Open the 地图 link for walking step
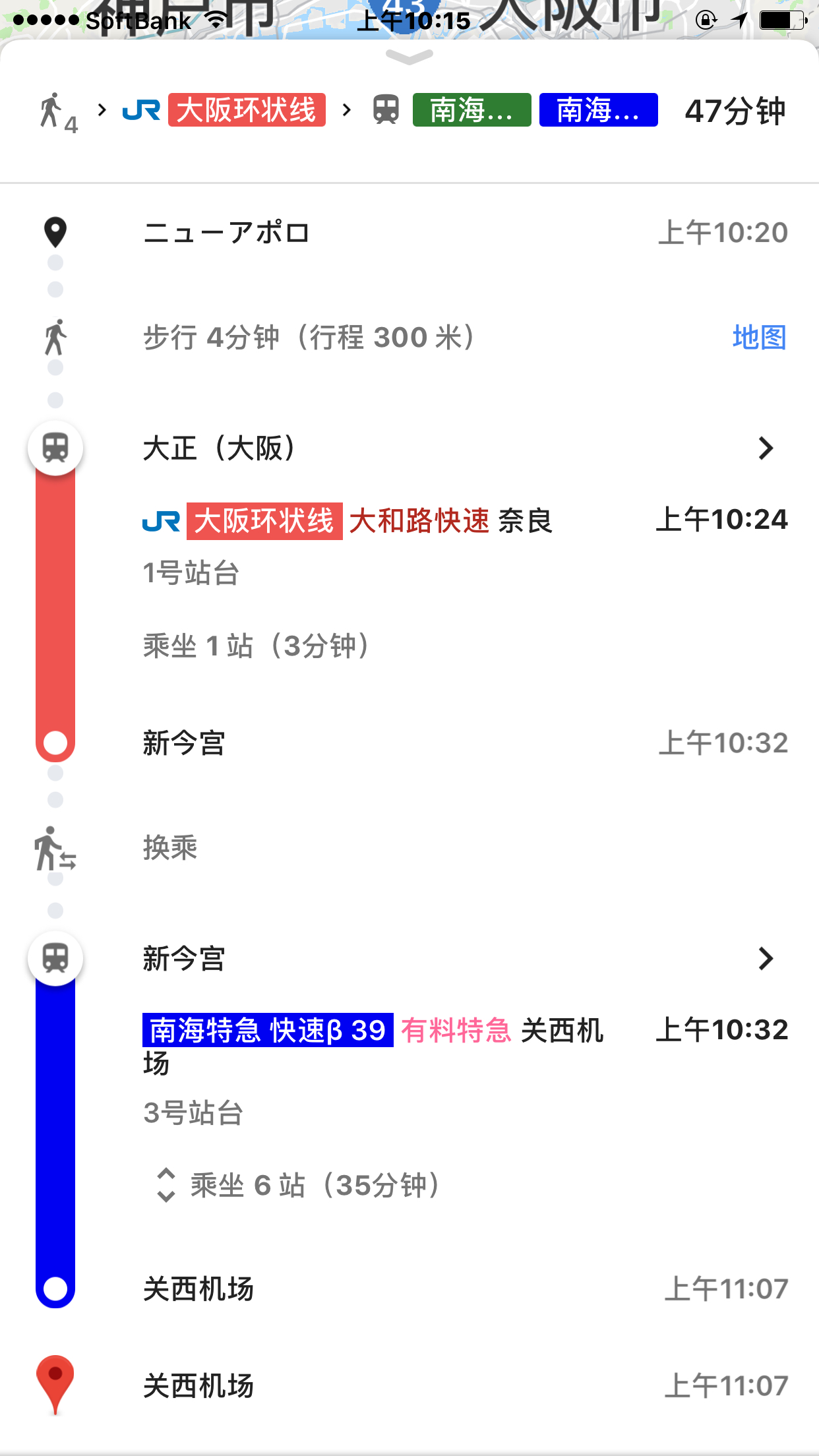Screen dimensions: 819x1456 758,338
